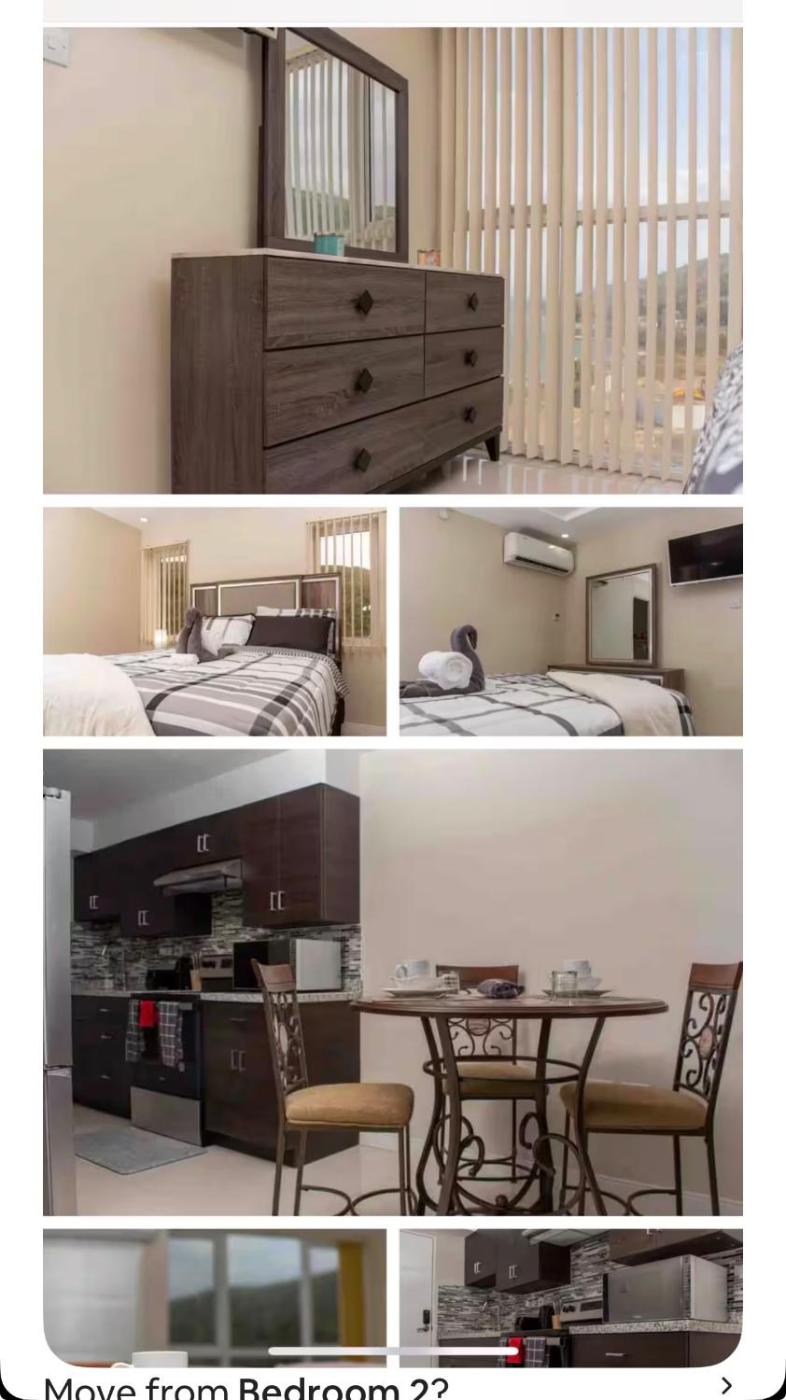Enlarge the kitchen and dining table photo
Viewport: 786px width, 1400px height.
coord(392,982)
